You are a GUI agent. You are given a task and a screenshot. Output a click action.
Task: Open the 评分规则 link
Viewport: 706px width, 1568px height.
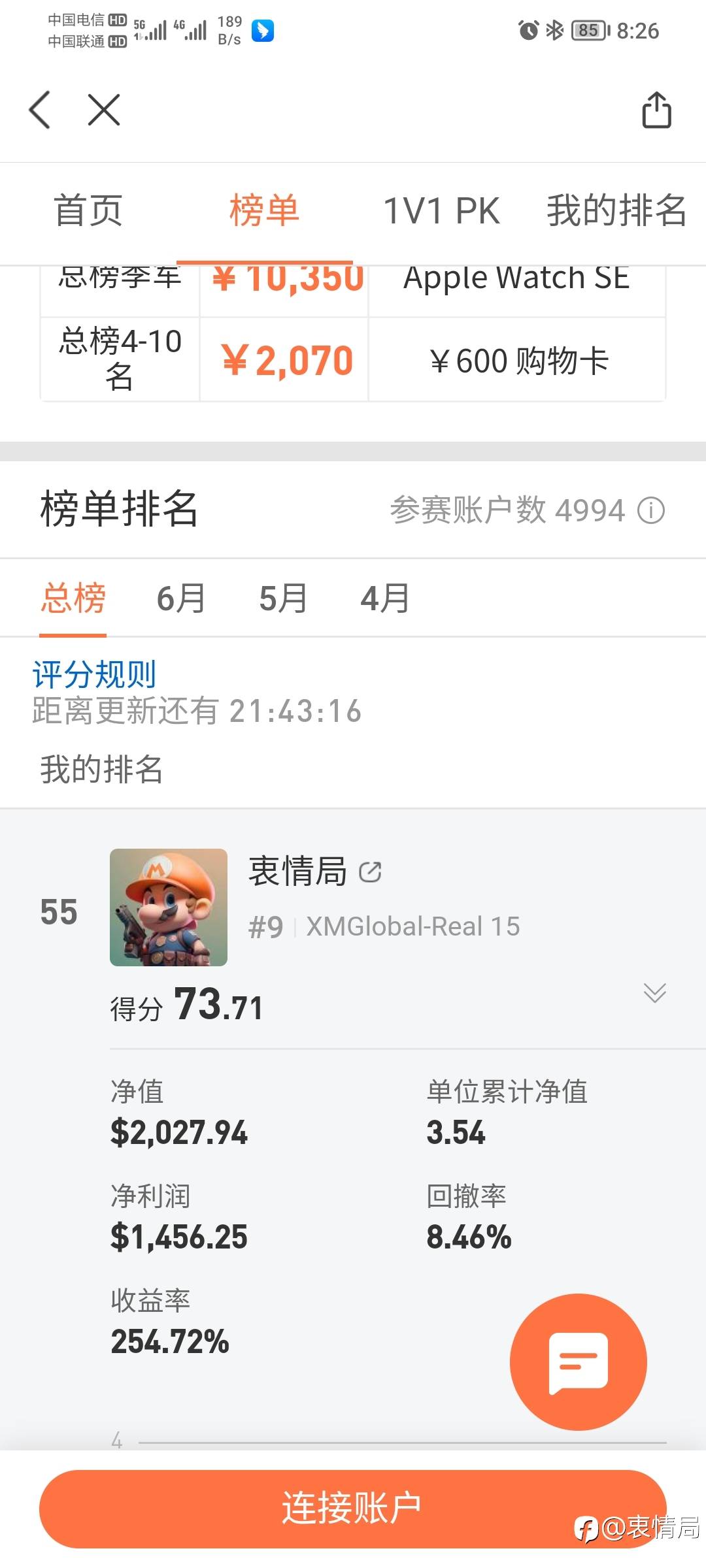tap(94, 674)
